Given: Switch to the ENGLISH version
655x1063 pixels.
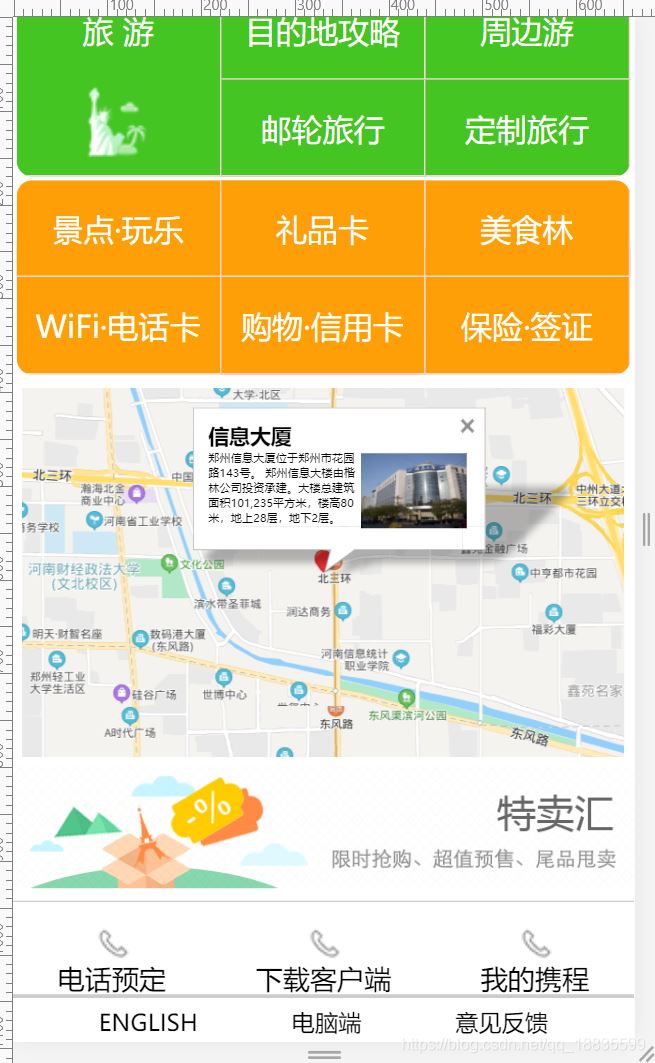Looking at the screenshot, I should pyautogui.click(x=148, y=1022).
